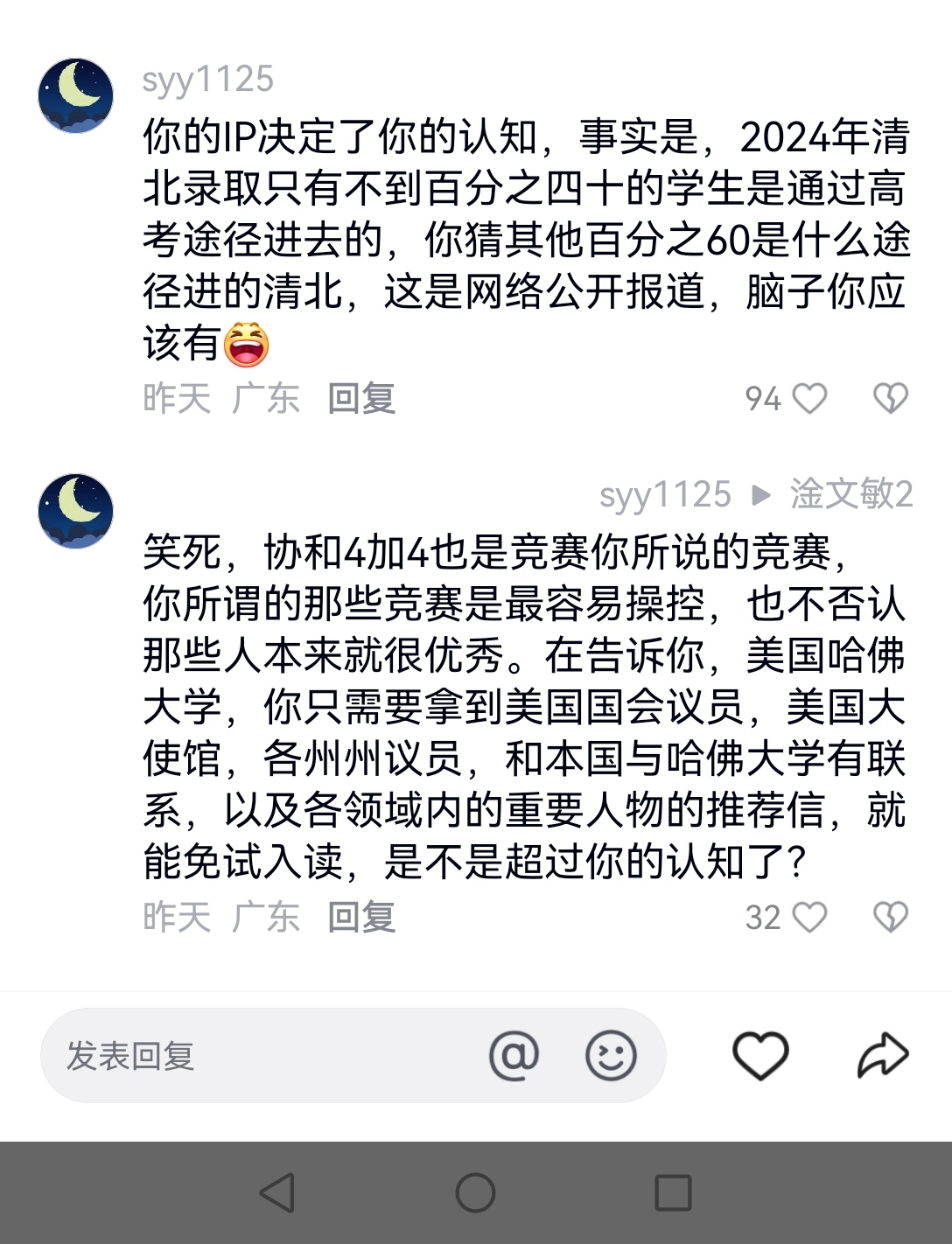This screenshot has height=1244, width=952.
Task: Reply to the comment mentioning 哈佛大学
Action: 361,918
